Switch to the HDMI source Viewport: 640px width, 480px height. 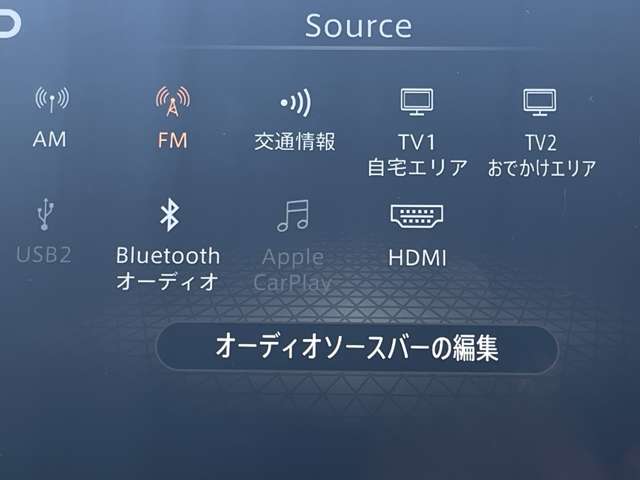tap(416, 234)
